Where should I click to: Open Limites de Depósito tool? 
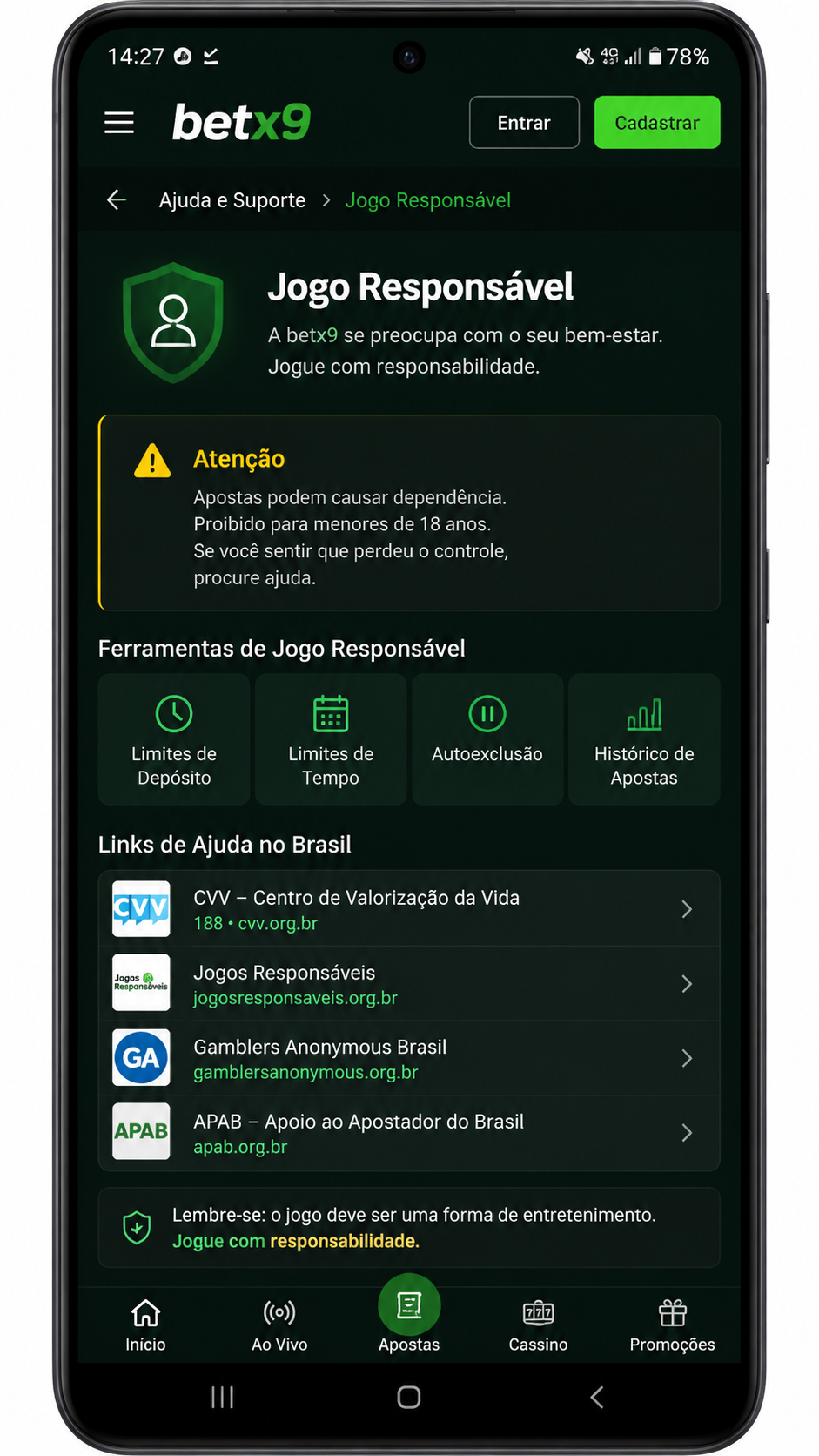pyautogui.click(x=174, y=739)
